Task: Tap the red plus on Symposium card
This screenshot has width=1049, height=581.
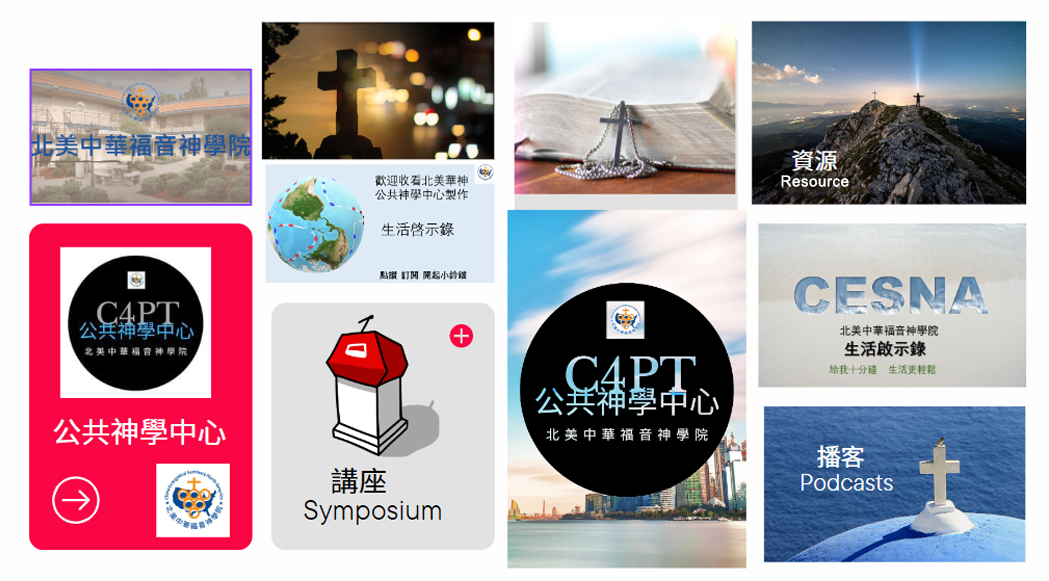Action: click(461, 336)
